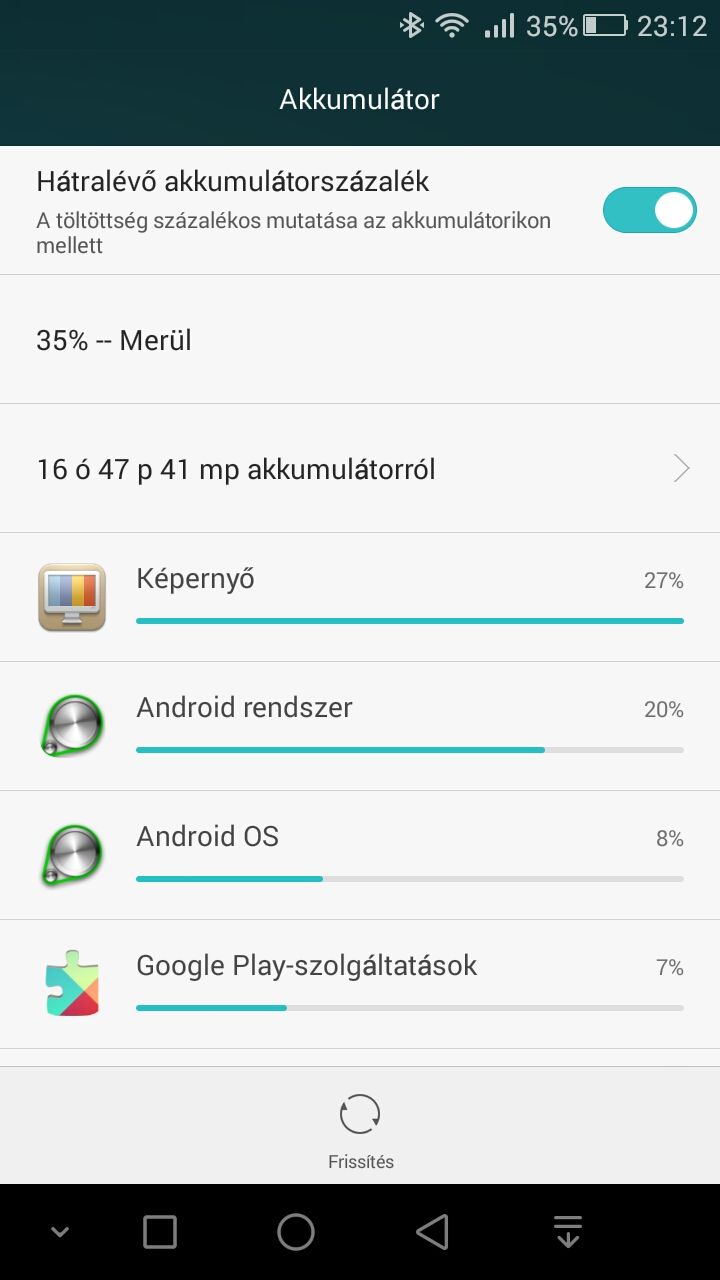The width and height of the screenshot is (720, 1280).
Task: Open the recent apps overview
Action: click(x=160, y=1232)
